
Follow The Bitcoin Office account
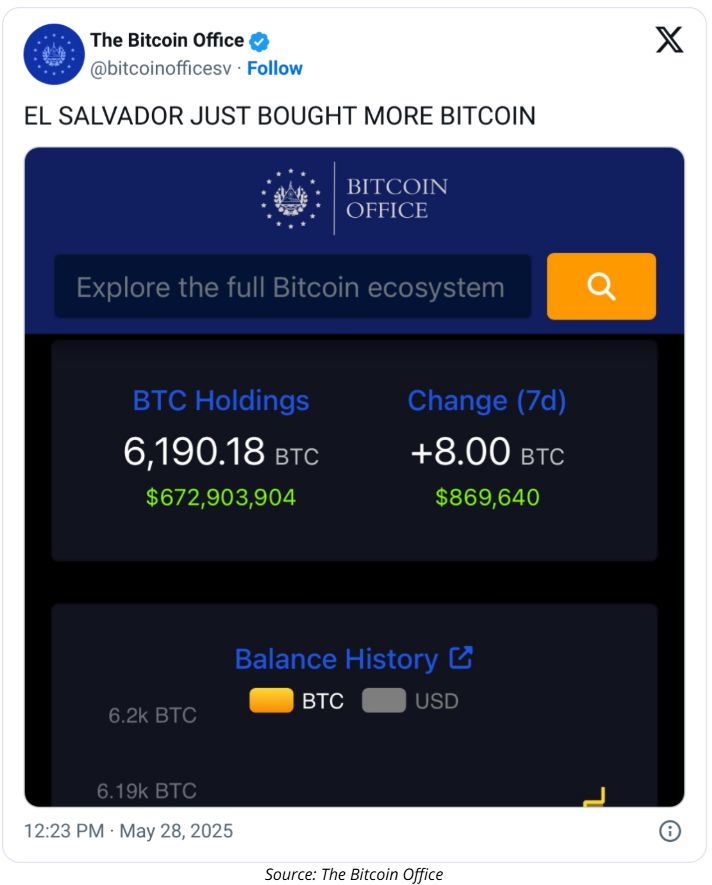pos(275,68)
